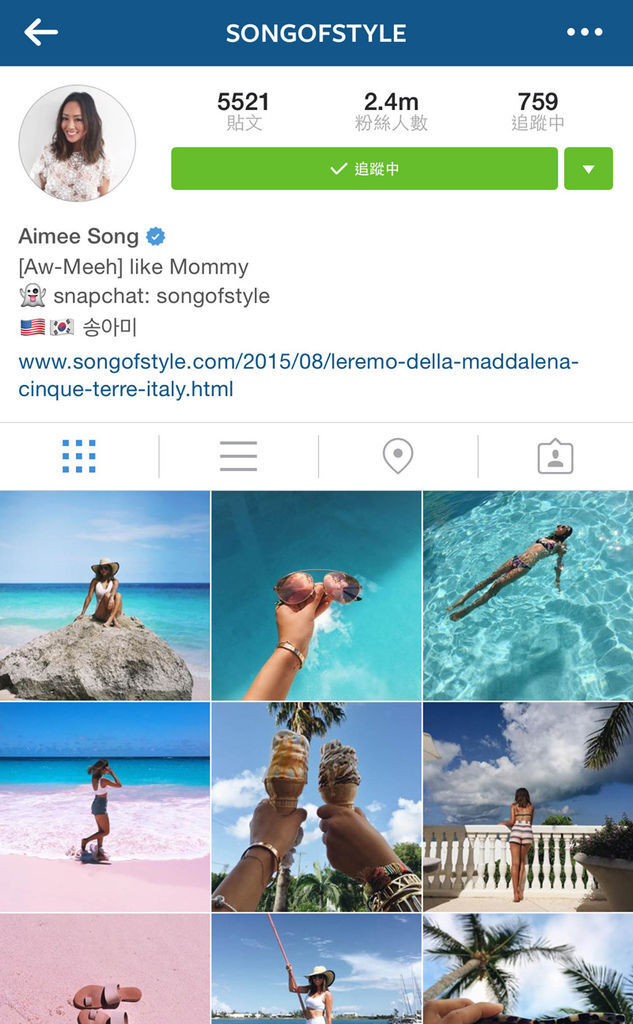Switch to grid view tab
The width and height of the screenshot is (633, 1024).
click(x=79, y=456)
